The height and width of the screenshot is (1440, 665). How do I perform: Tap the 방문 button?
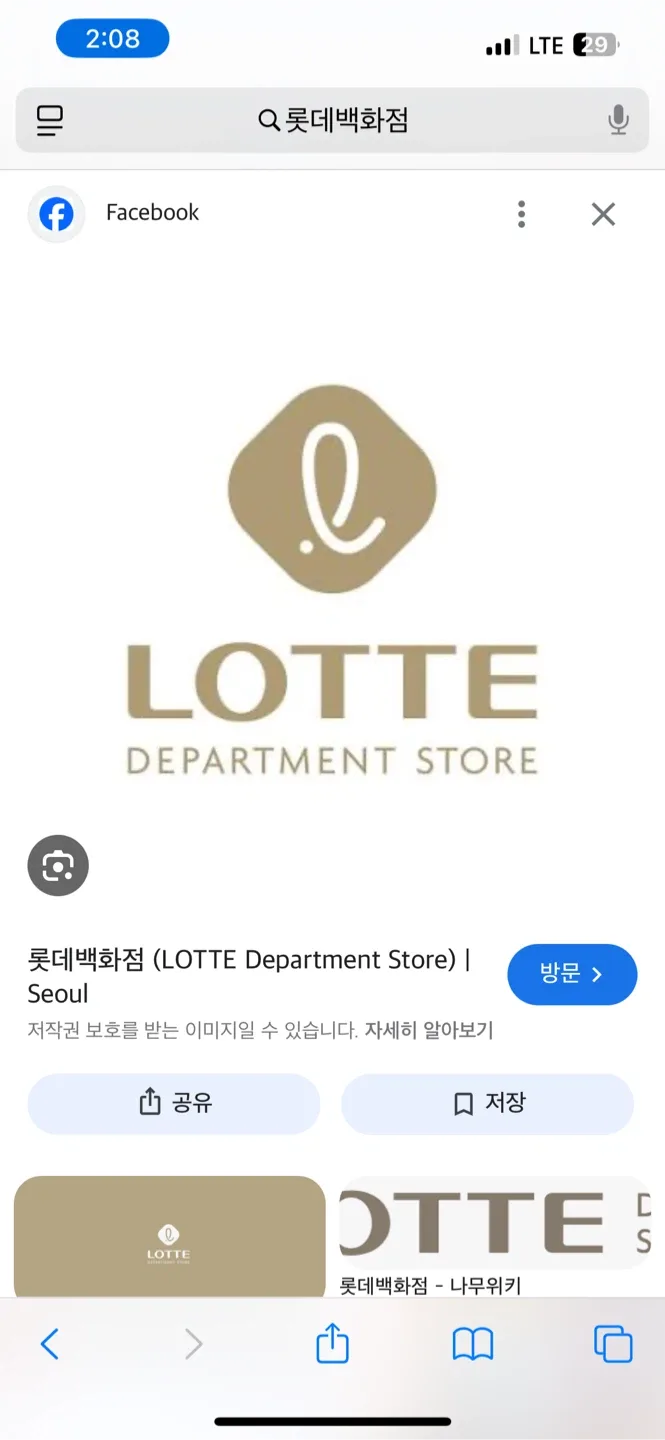[x=572, y=974]
